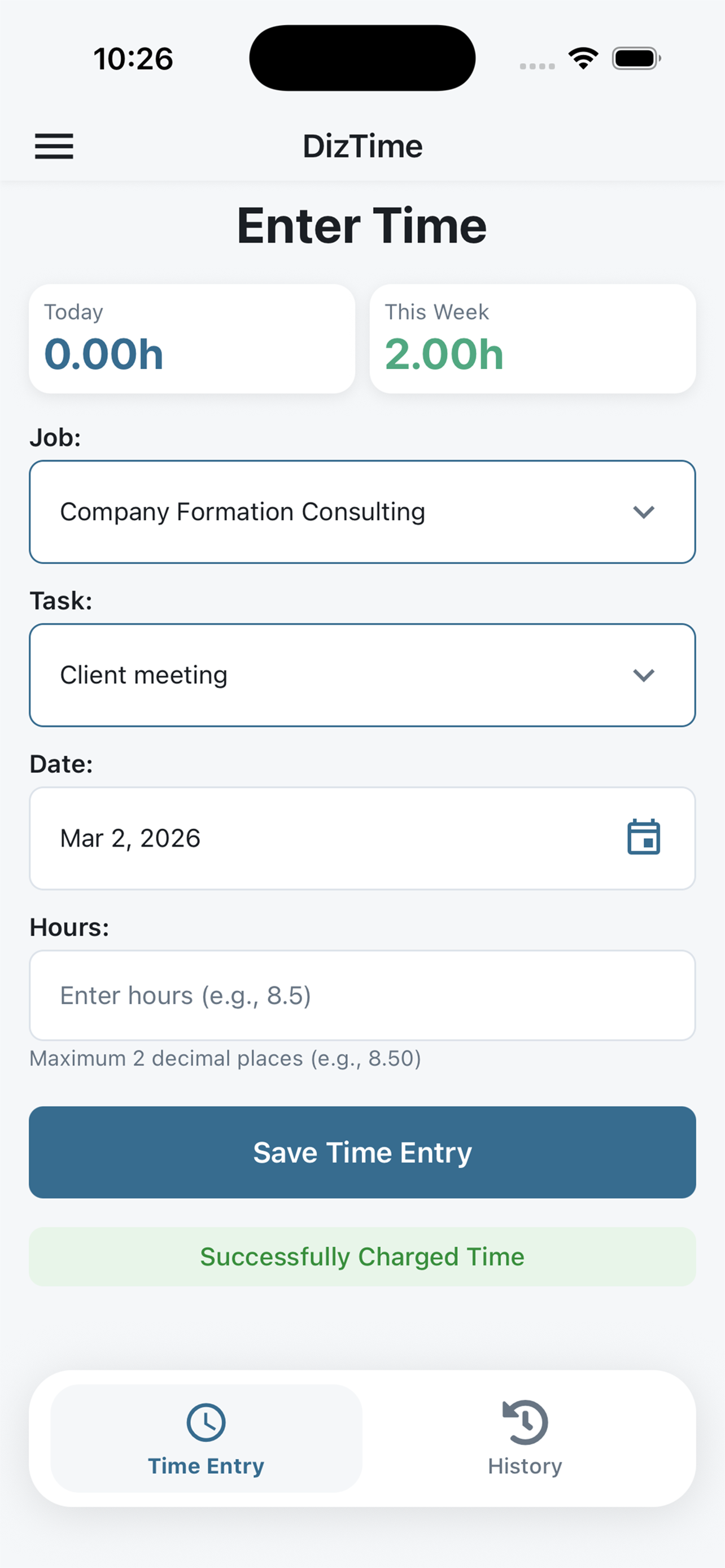Screen dimensions: 725x1568
Task: Click the DizTime title
Action: click(362, 146)
